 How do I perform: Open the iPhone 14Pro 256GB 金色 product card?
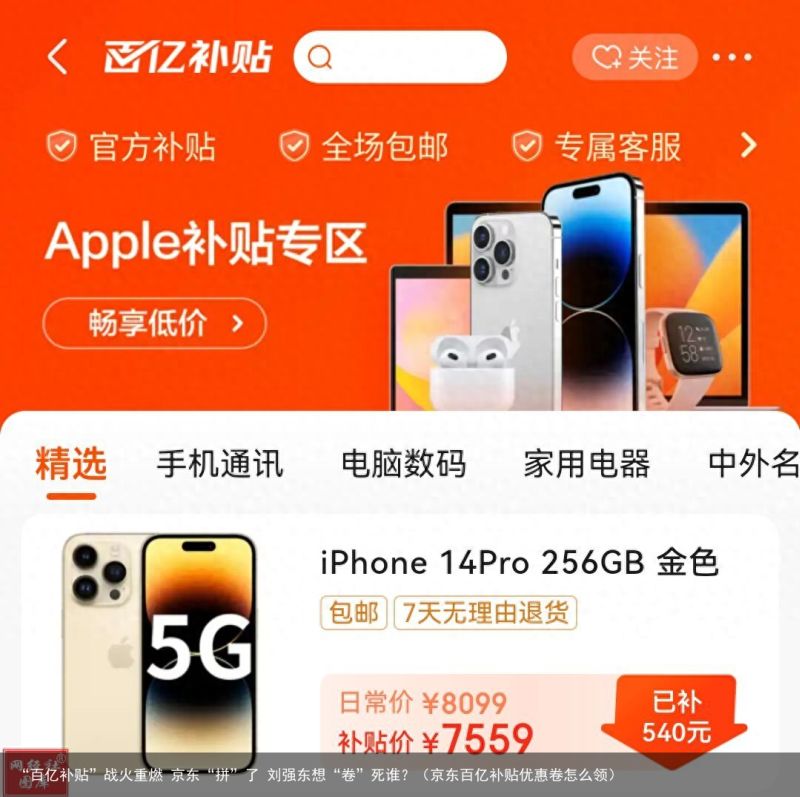(x=518, y=562)
